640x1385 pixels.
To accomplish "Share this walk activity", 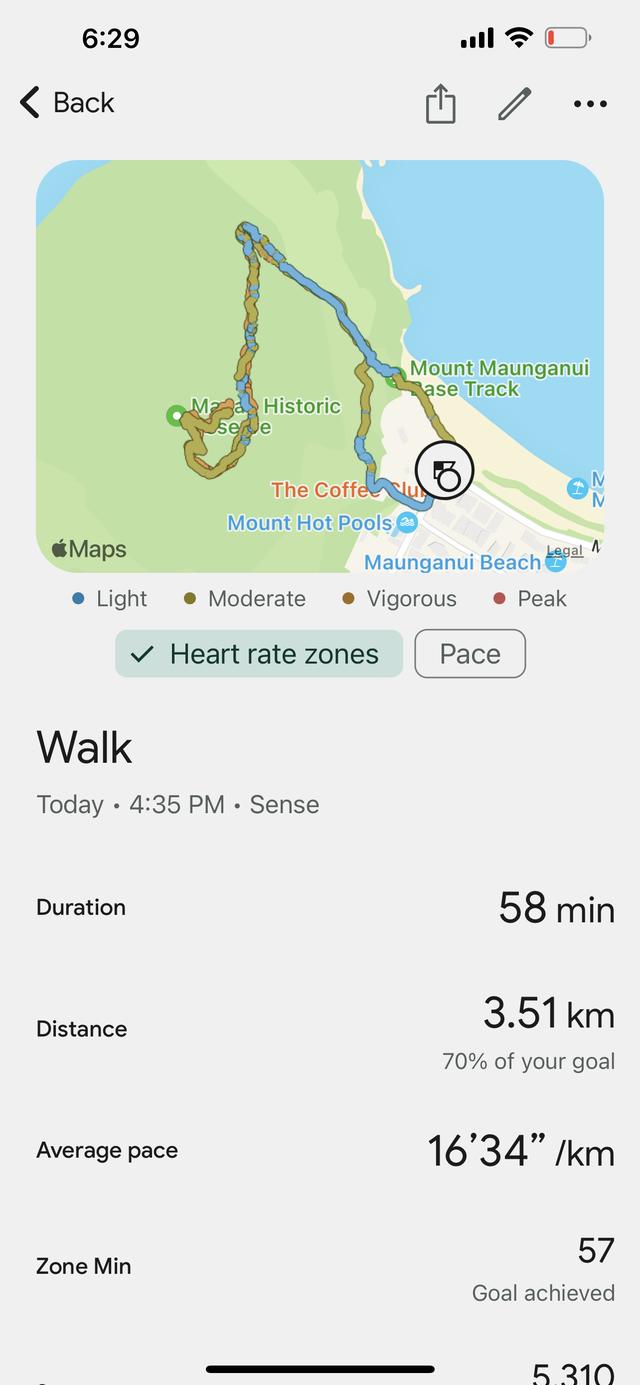I will 440,104.
